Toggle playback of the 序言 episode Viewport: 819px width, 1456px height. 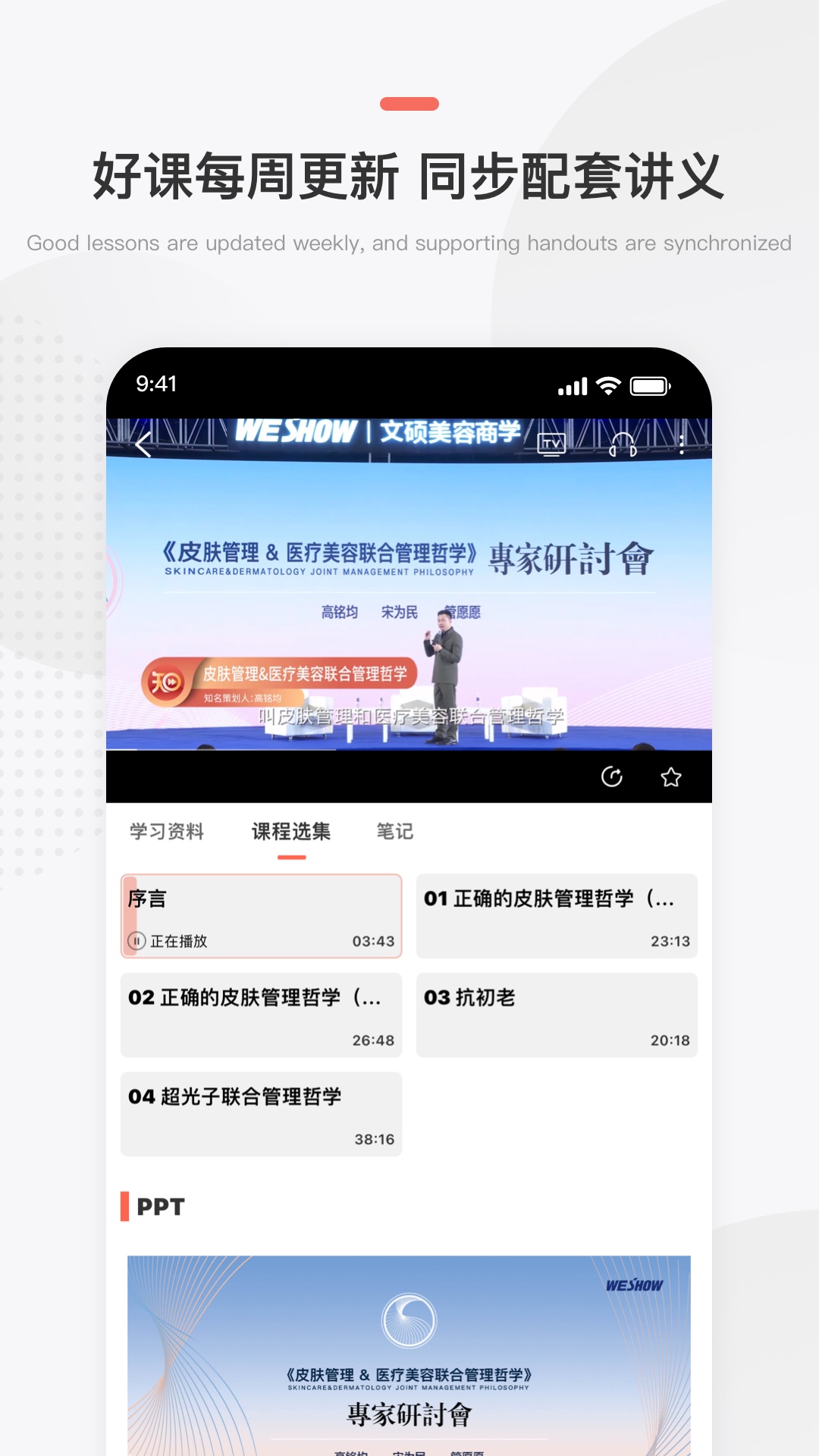tap(262, 915)
